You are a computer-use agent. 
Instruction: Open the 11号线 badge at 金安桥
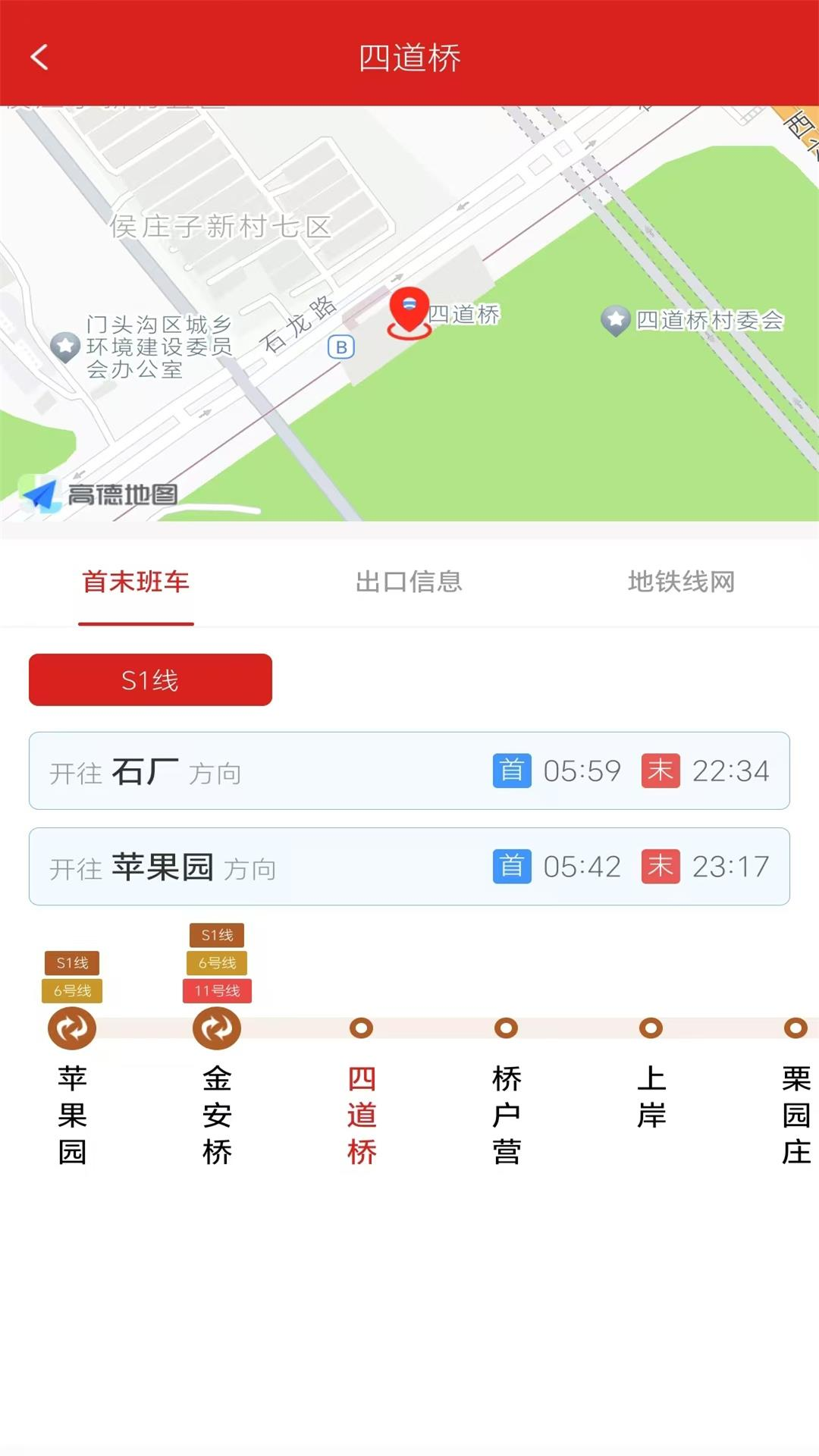tap(215, 991)
